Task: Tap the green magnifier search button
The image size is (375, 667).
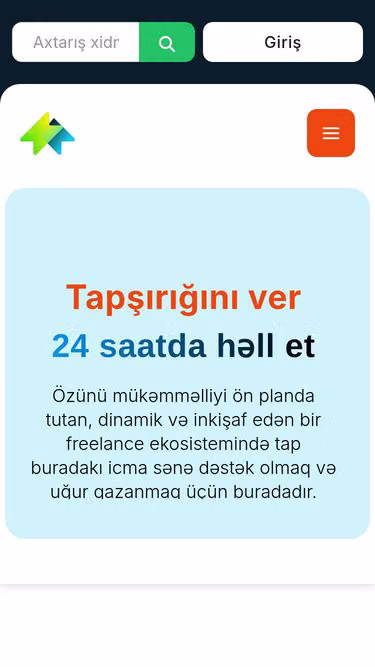Action: click(x=167, y=42)
